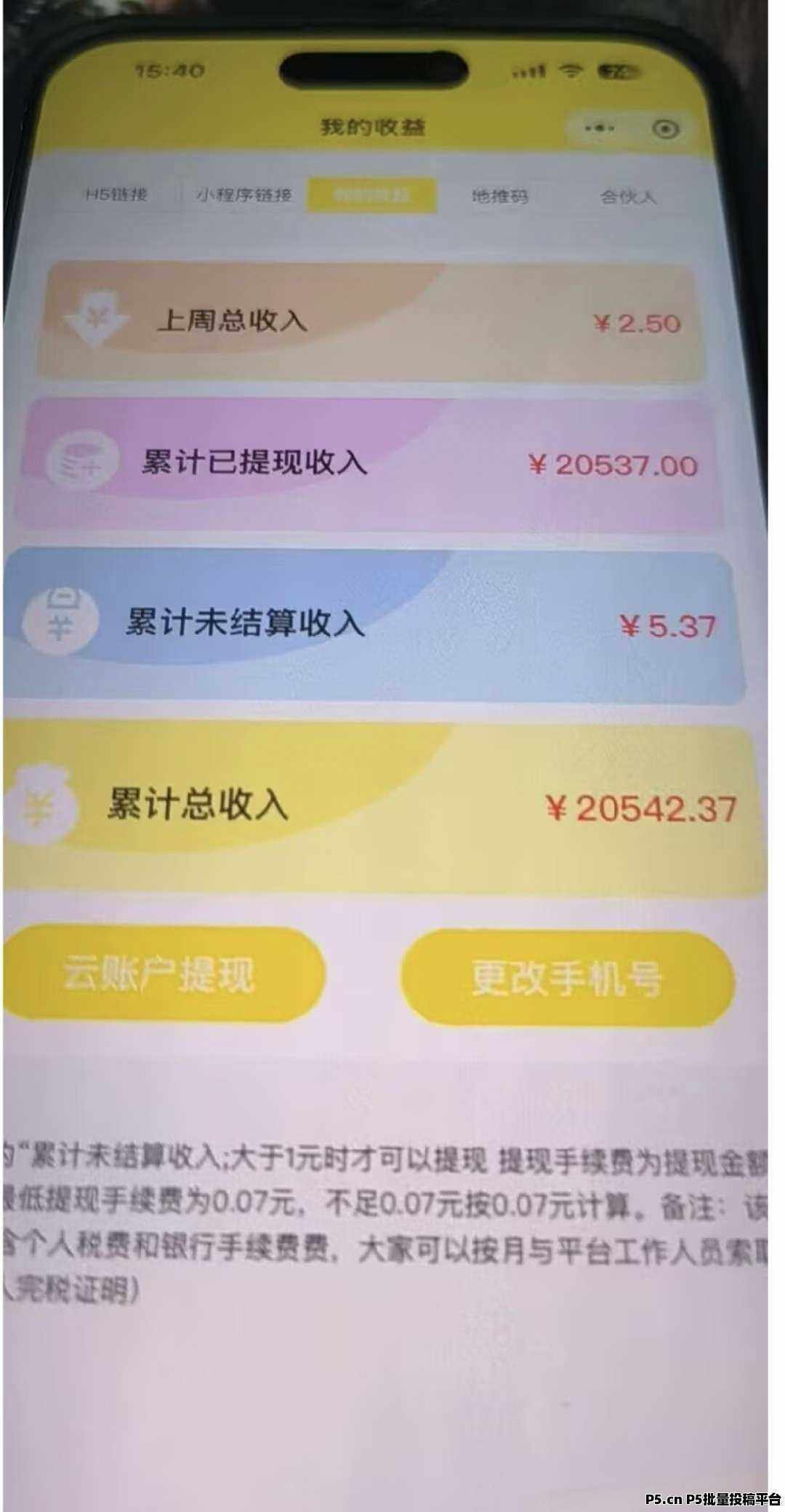Switch to the H5链接 tab
Image resolution: width=785 pixels, height=1512 pixels.
[117, 195]
